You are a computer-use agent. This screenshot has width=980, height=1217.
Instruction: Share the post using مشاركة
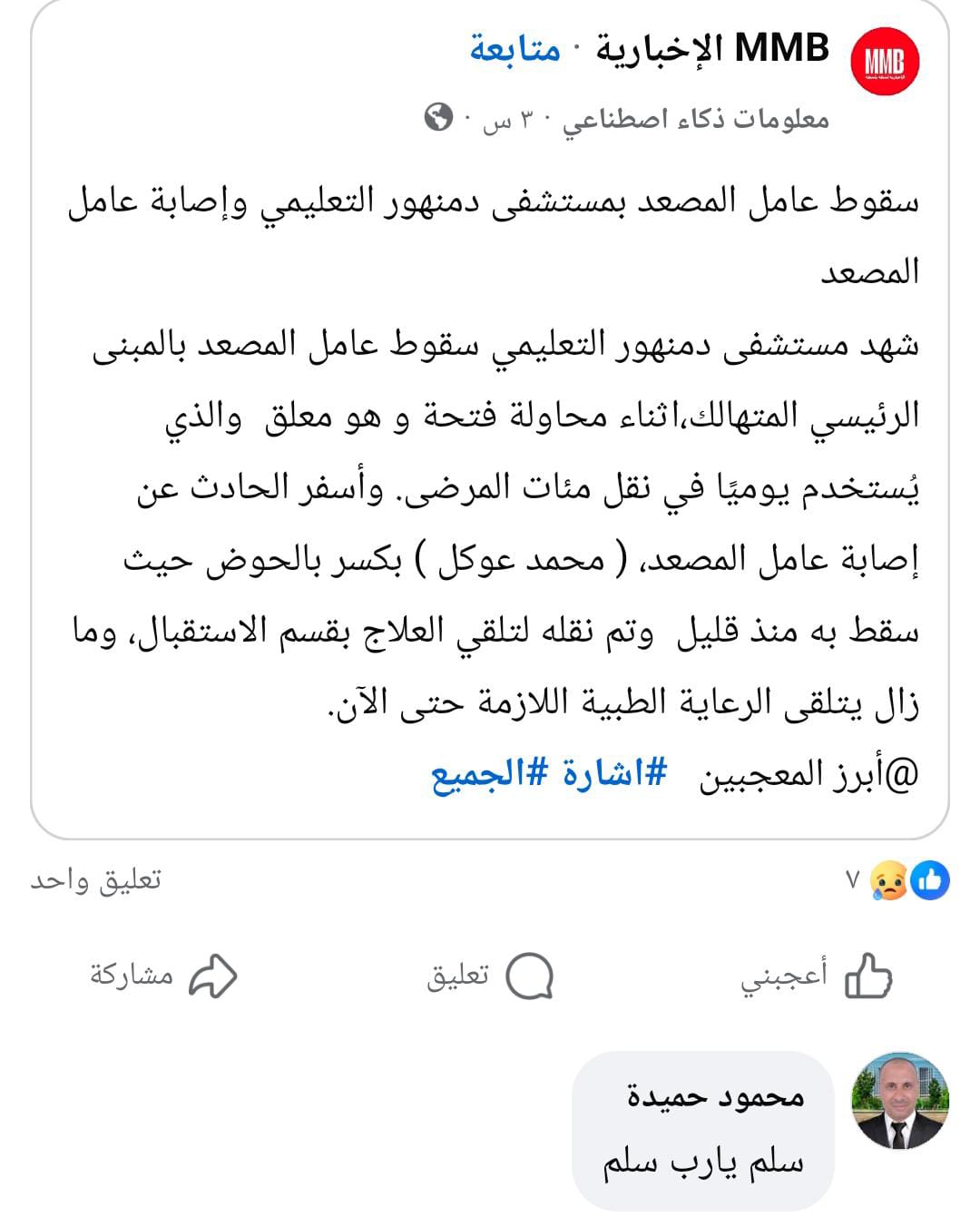[x=163, y=976]
